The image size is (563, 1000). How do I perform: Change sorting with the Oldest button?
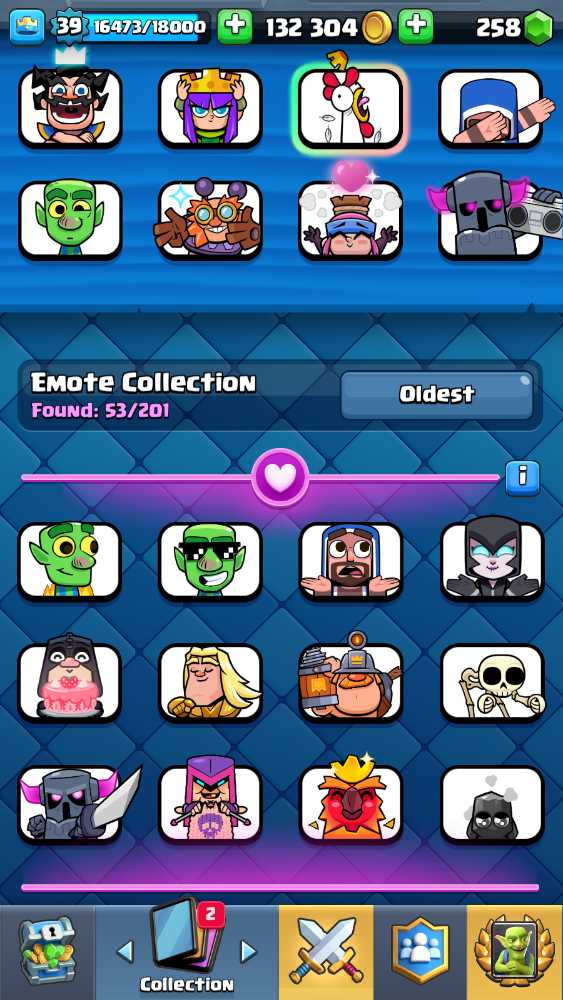pos(437,394)
